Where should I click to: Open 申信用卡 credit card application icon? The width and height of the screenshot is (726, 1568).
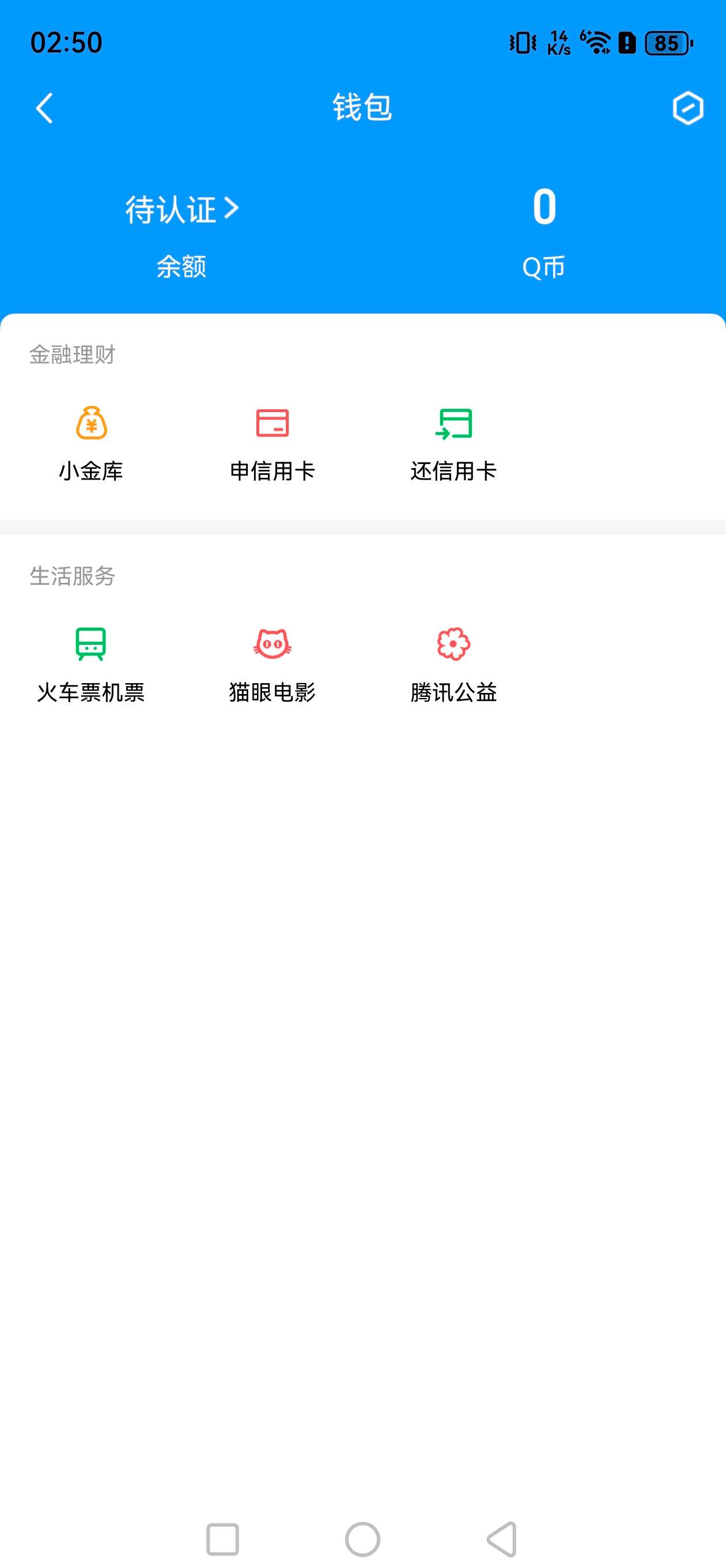click(x=271, y=426)
